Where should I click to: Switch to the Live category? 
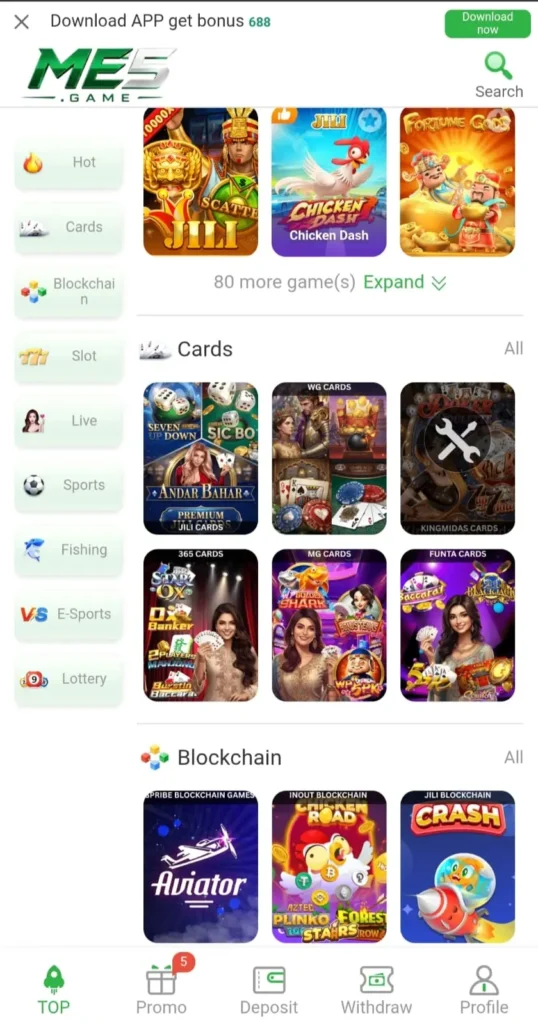pyautogui.click(x=69, y=421)
